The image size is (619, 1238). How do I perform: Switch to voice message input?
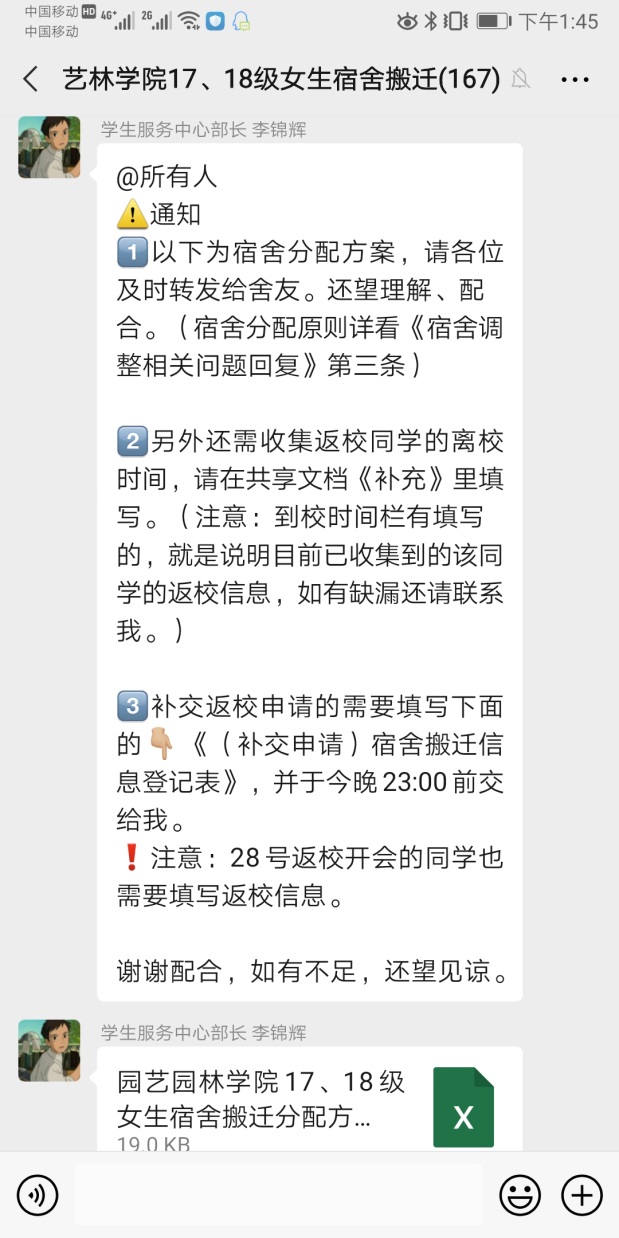pos(38,1195)
